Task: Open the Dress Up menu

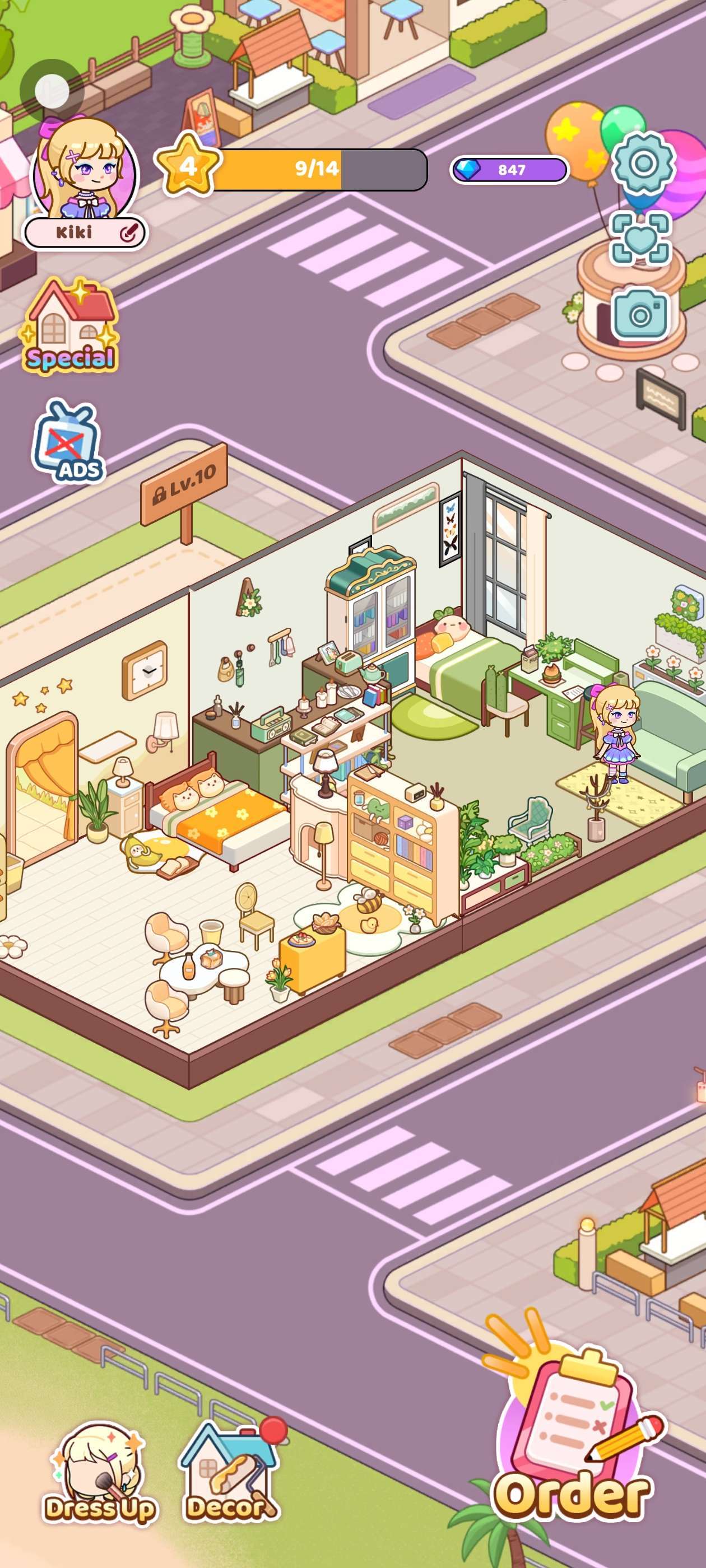Action: (x=100, y=1474)
